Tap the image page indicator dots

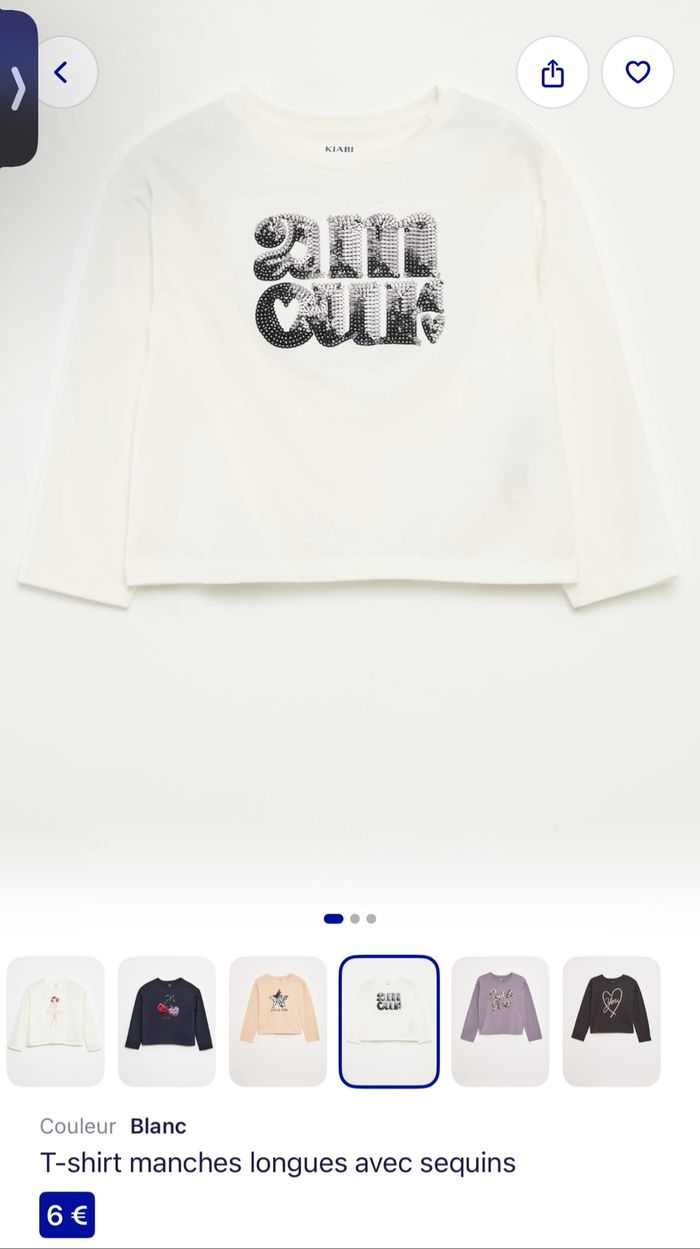coord(350,918)
